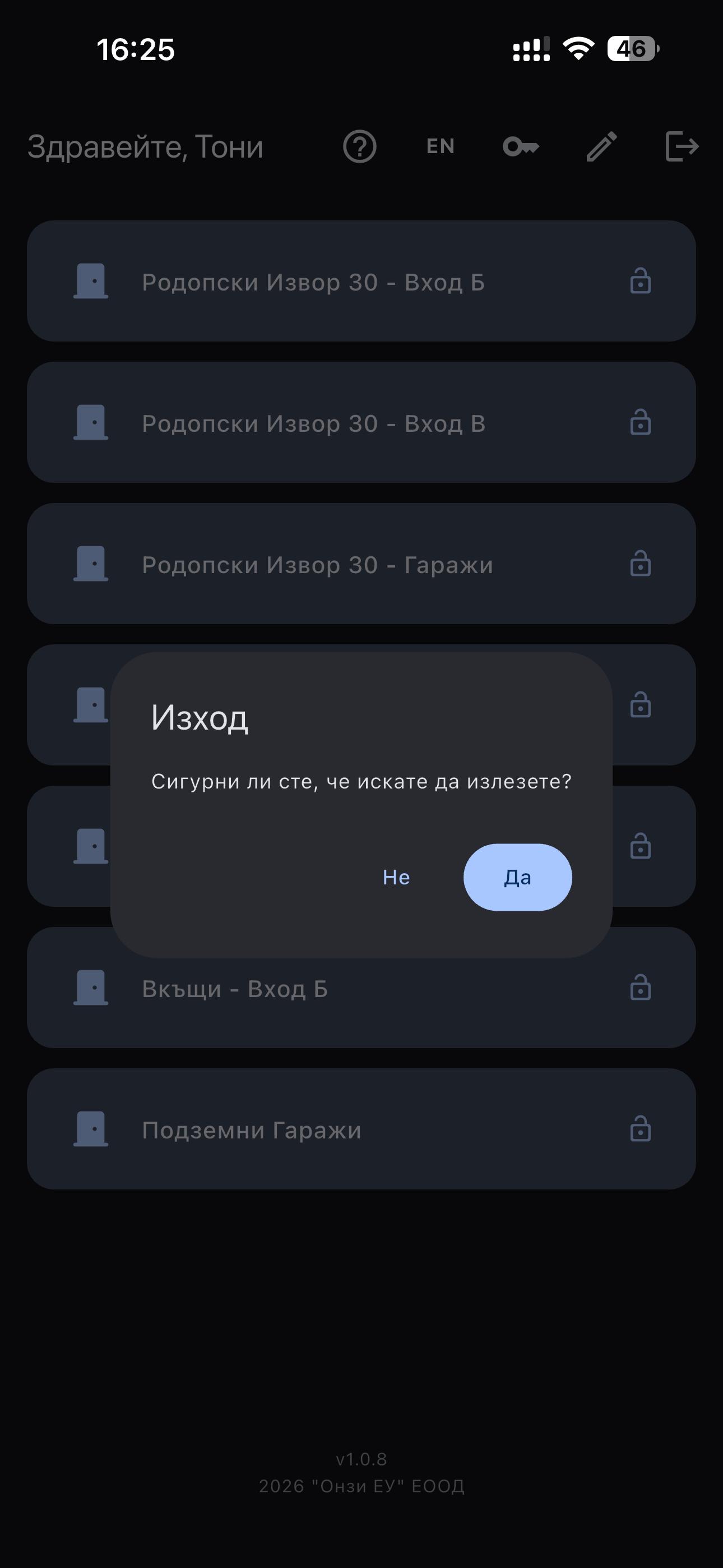The height and width of the screenshot is (1568, 723).
Task: Open the help icon in the header
Action: pyautogui.click(x=360, y=146)
